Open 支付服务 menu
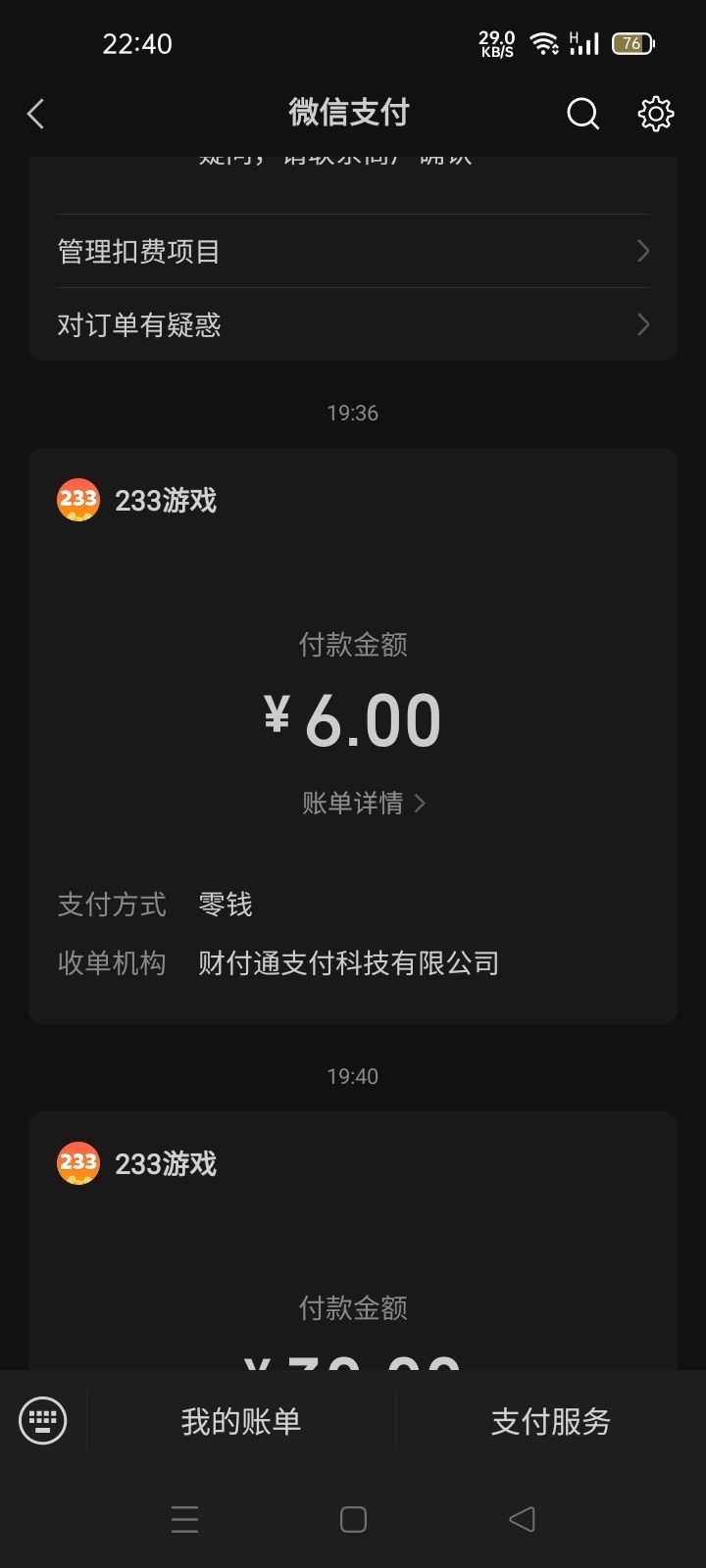 (551, 1421)
